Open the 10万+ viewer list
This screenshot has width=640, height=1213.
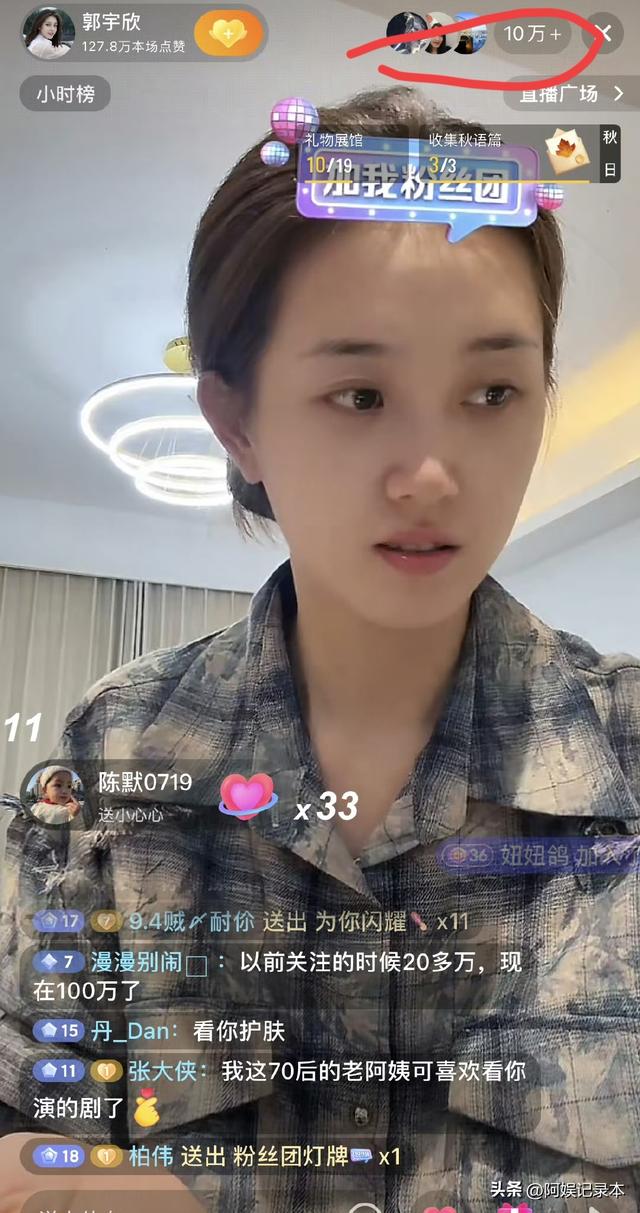pyautogui.click(x=531, y=34)
